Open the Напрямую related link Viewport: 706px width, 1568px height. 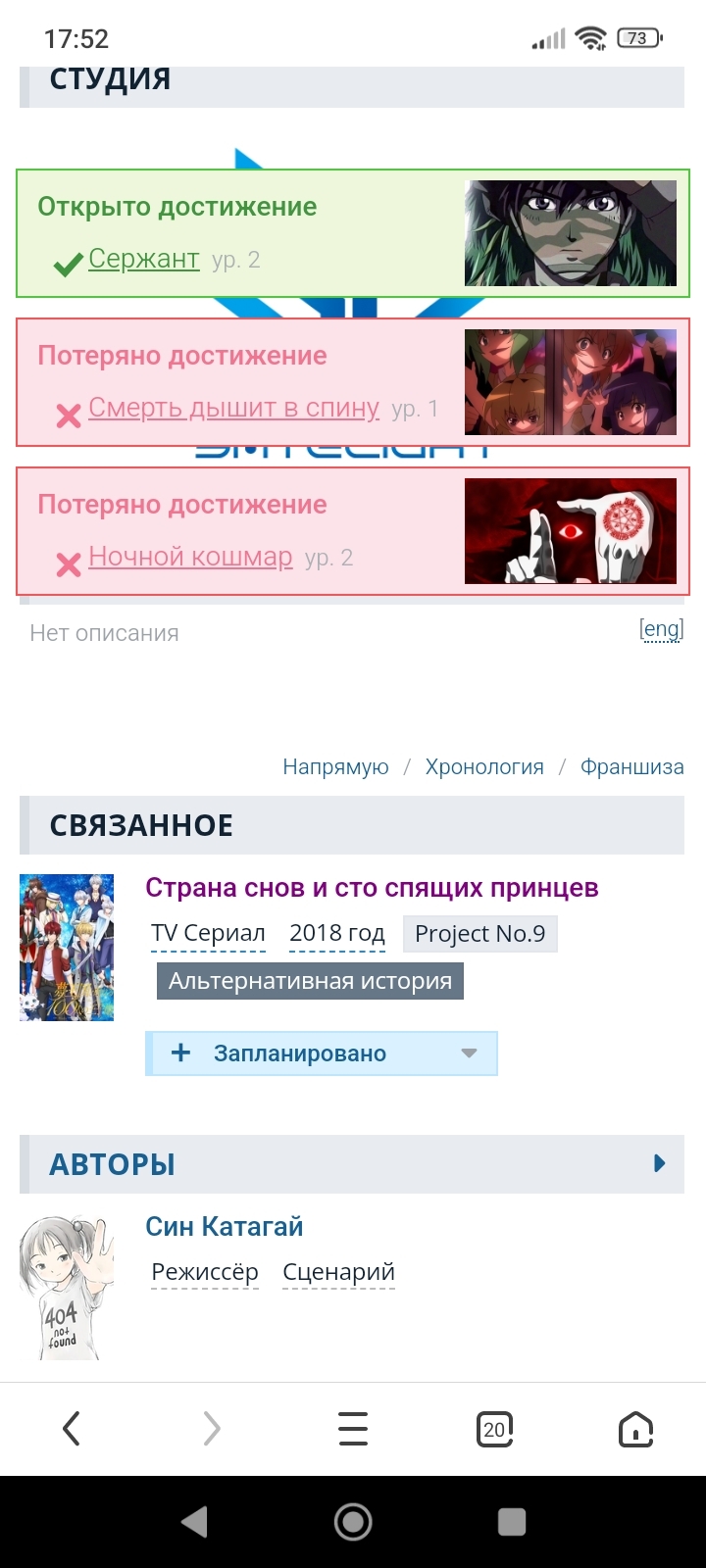point(335,767)
